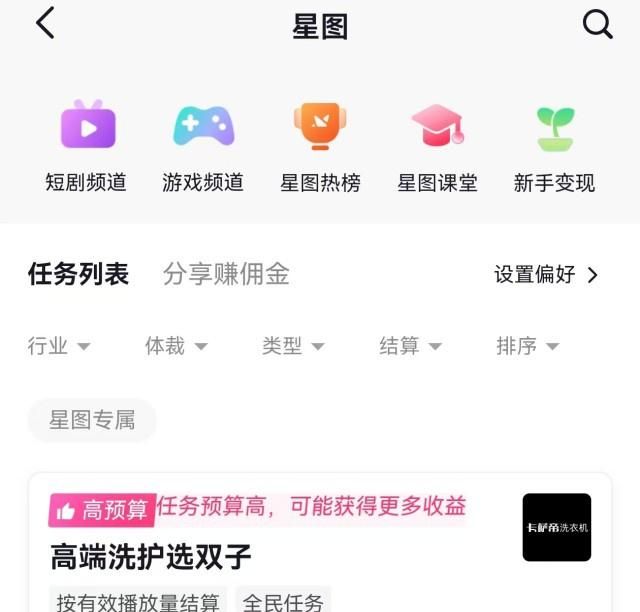640x612 pixels.
Task: Open the search magnifier icon
Action: click(x=597, y=24)
